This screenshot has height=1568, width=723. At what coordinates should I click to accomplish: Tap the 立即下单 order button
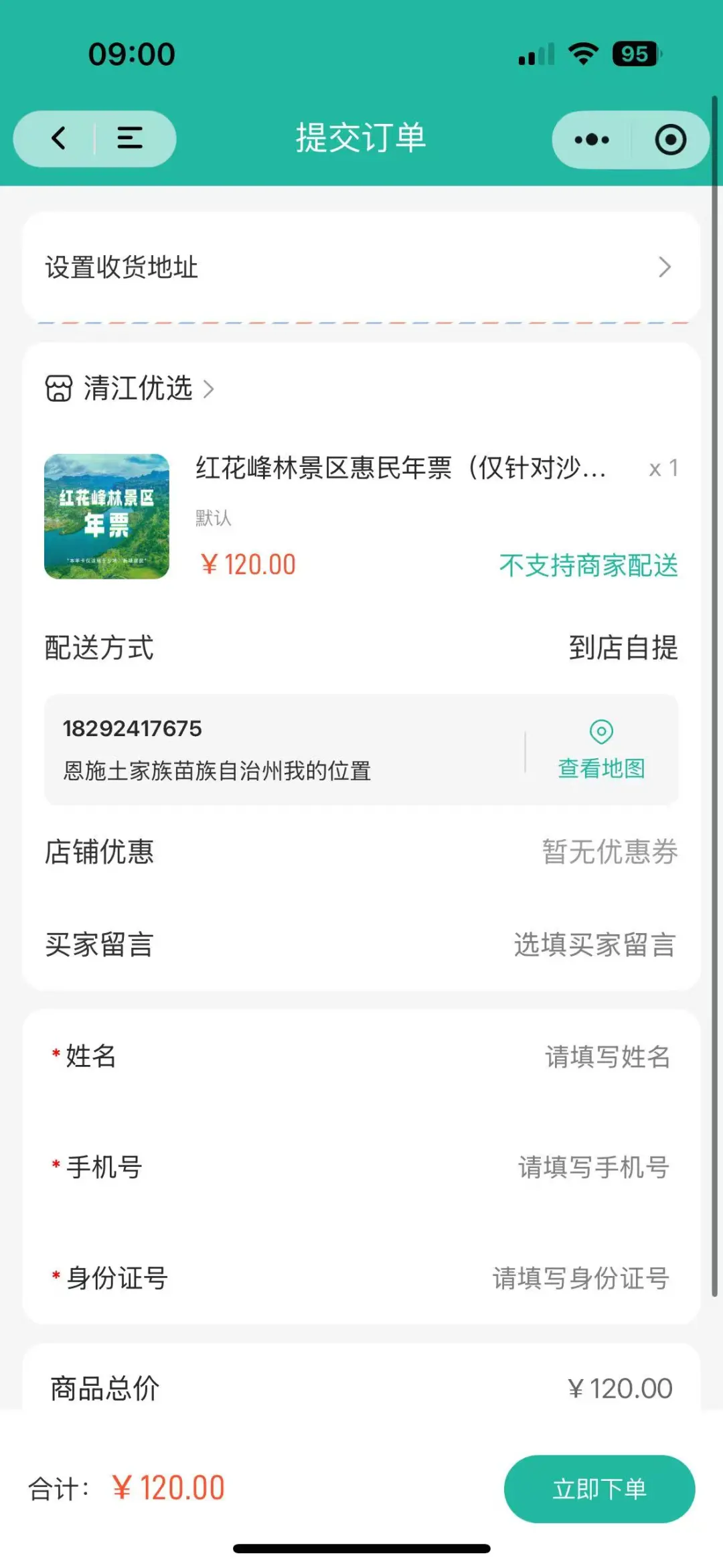(598, 1487)
